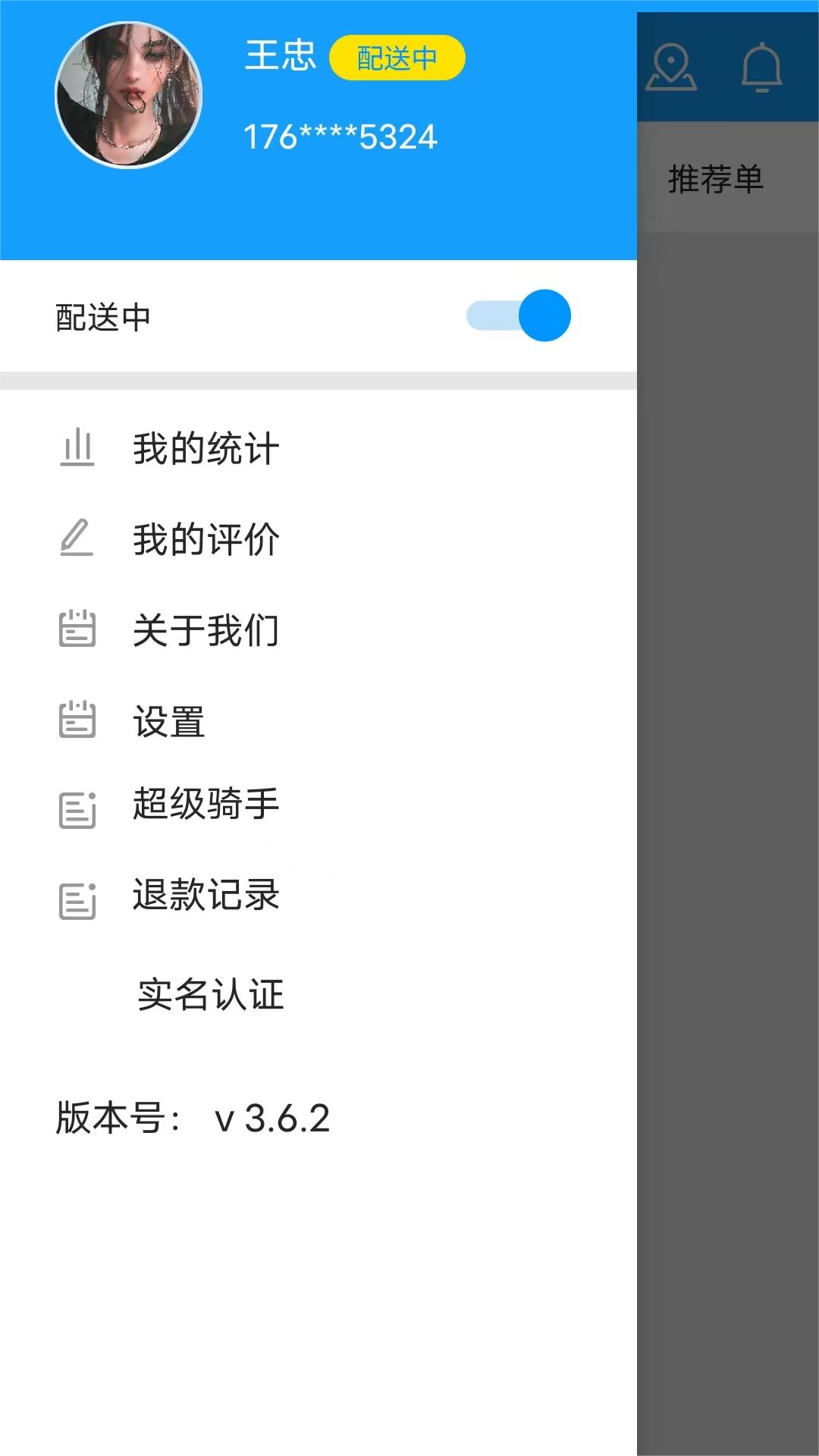Screen dimensions: 819x1456
Task: Tap the profile avatar photo
Action: coord(129,95)
